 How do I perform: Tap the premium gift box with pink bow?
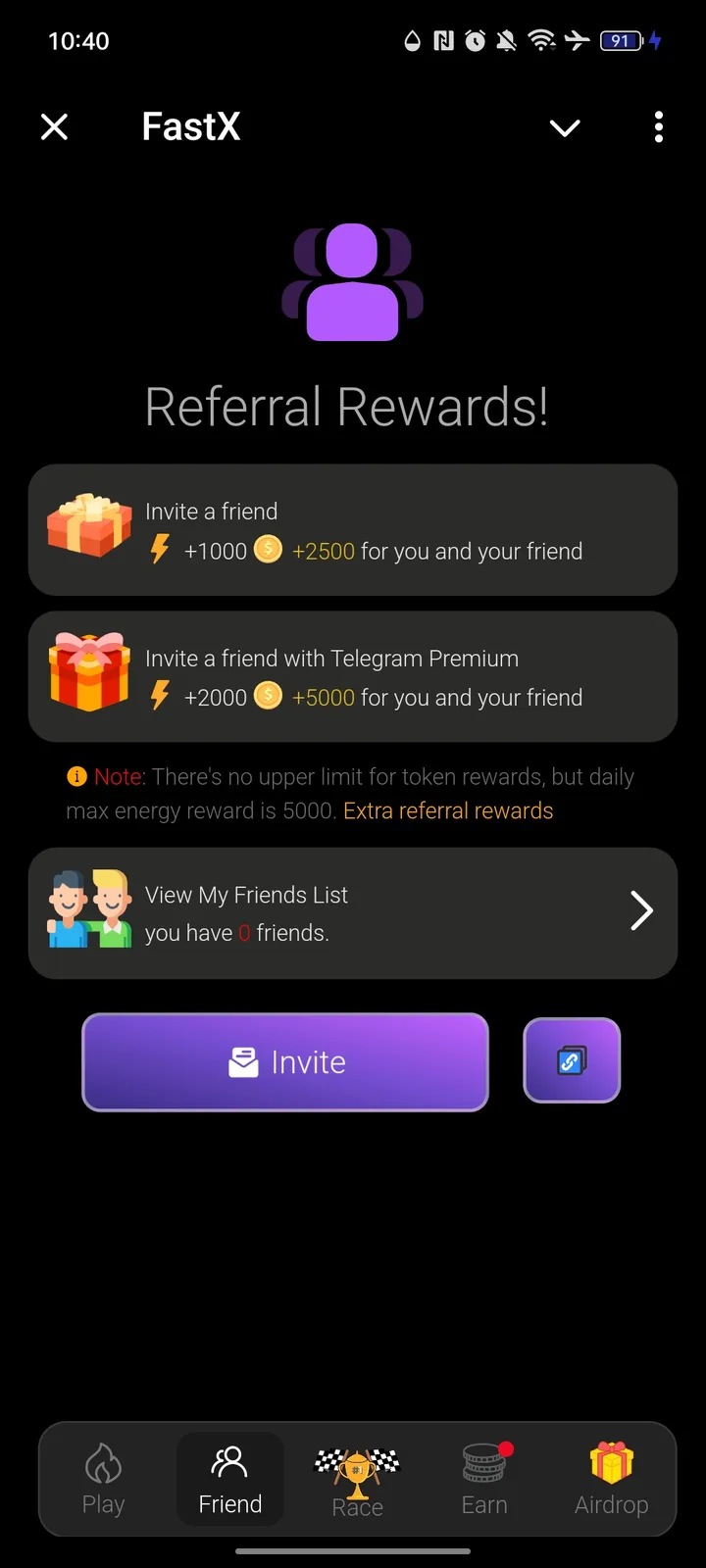click(x=89, y=673)
